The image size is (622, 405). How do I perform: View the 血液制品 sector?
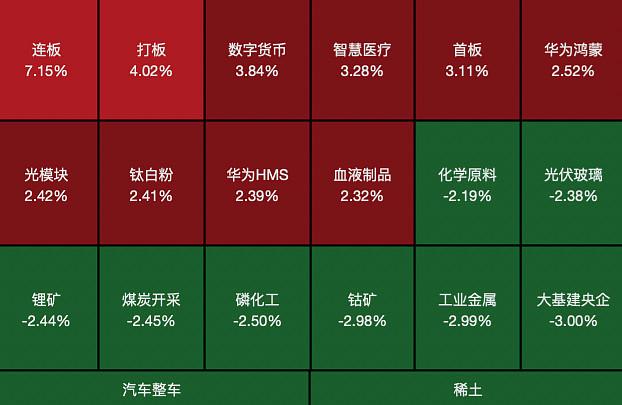coord(362,185)
